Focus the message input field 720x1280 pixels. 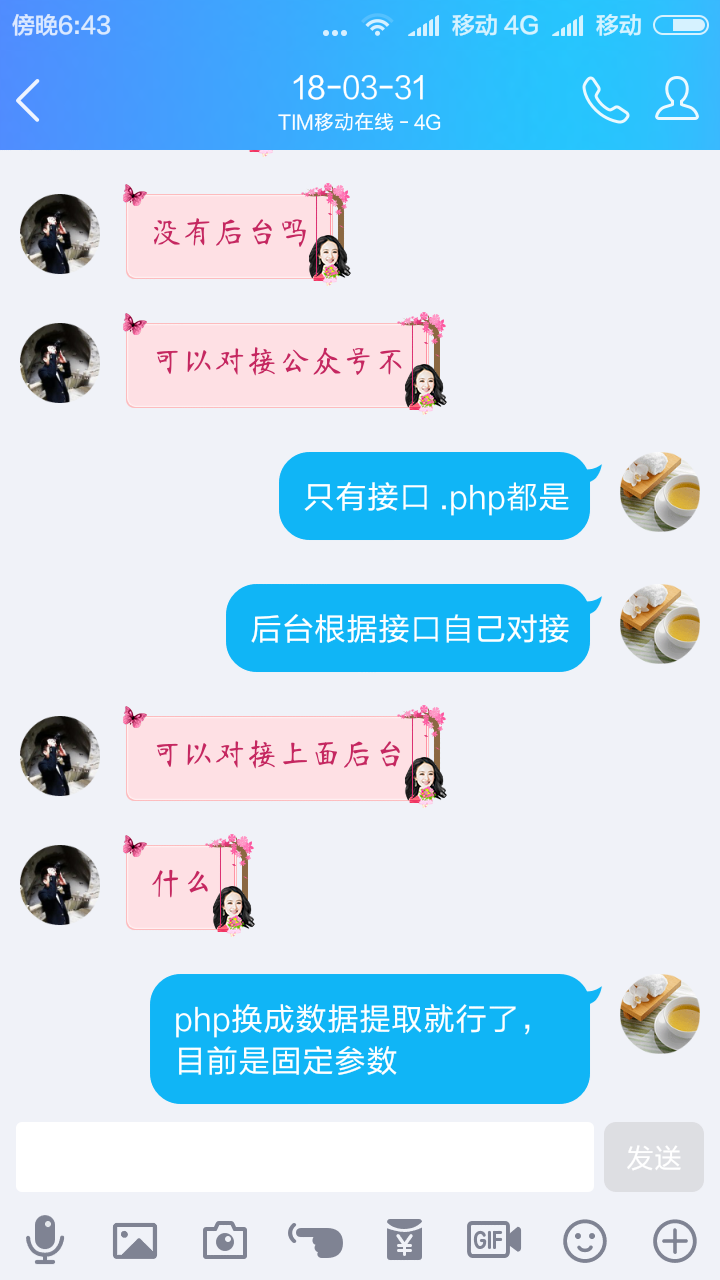(x=305, y=1157)
